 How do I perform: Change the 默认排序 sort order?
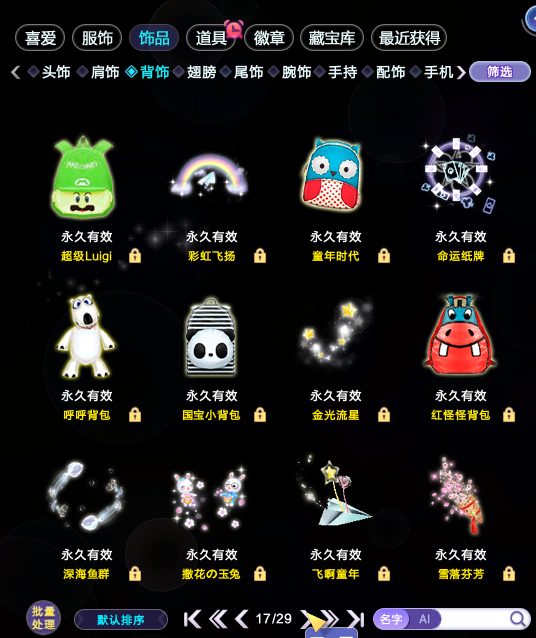(121, 620)
